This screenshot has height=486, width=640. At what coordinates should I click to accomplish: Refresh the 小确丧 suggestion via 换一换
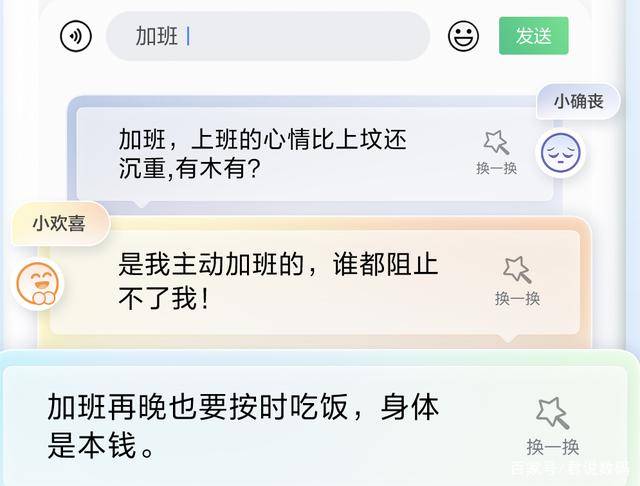coord(496,153)
